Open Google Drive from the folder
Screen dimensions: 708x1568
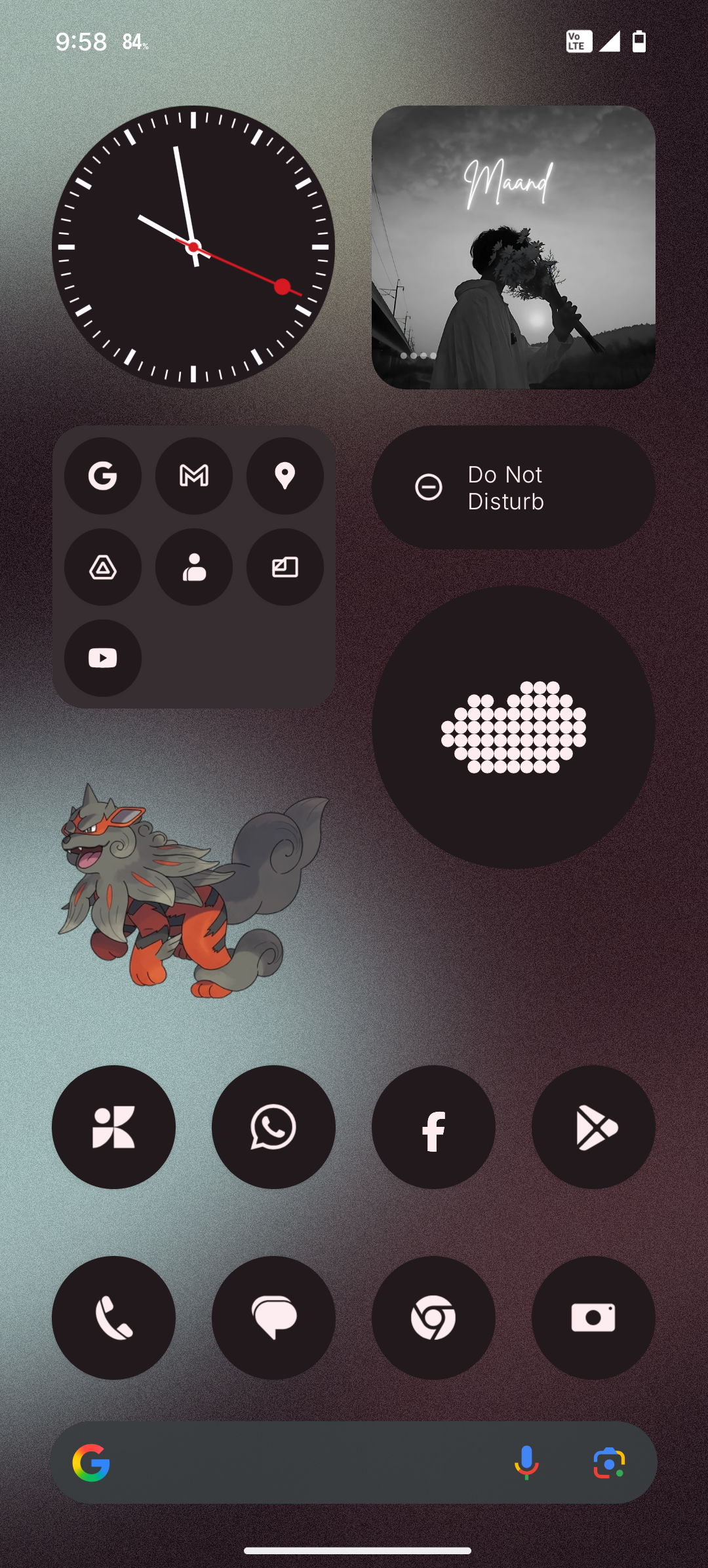click(103, 567)
